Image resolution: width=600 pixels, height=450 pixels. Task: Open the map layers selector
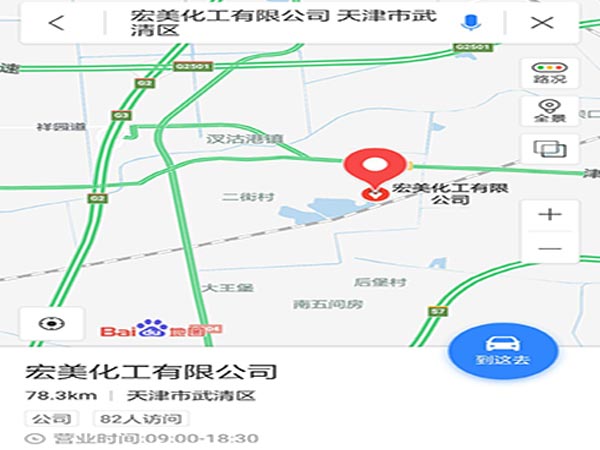[x=549, y=150]
